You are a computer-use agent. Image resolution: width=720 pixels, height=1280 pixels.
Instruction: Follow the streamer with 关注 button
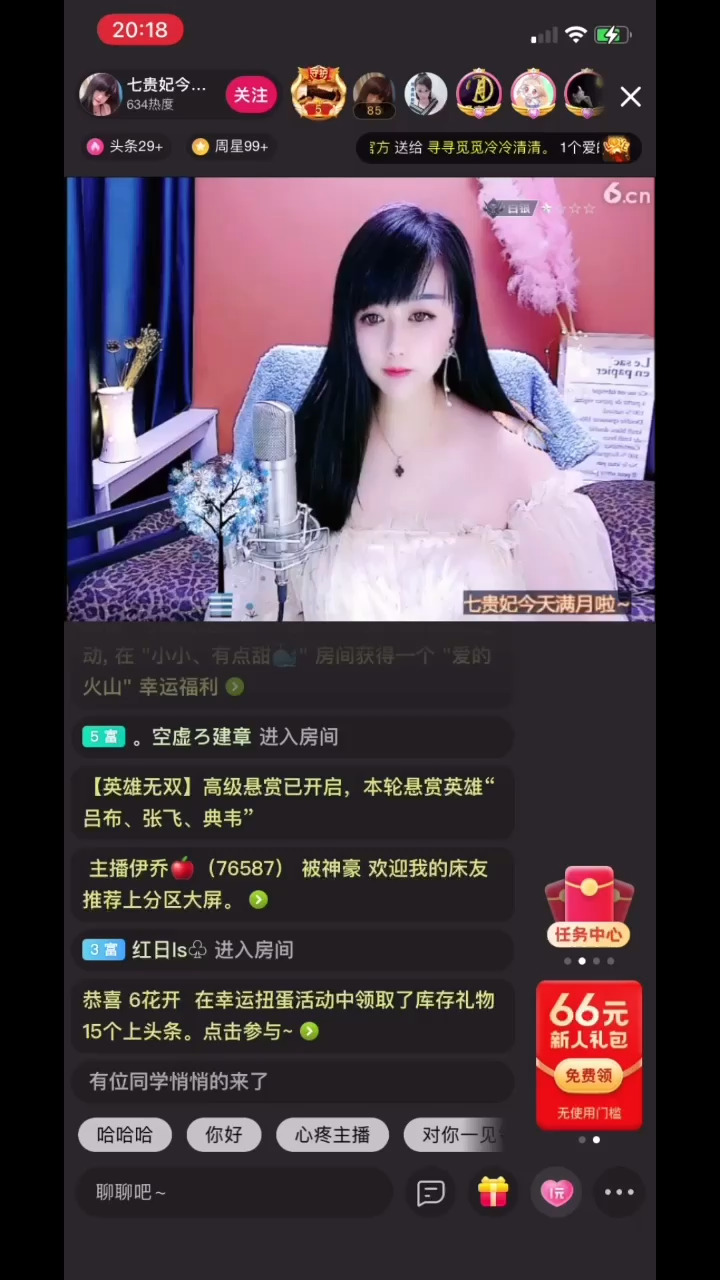click(x=250, y=95)
